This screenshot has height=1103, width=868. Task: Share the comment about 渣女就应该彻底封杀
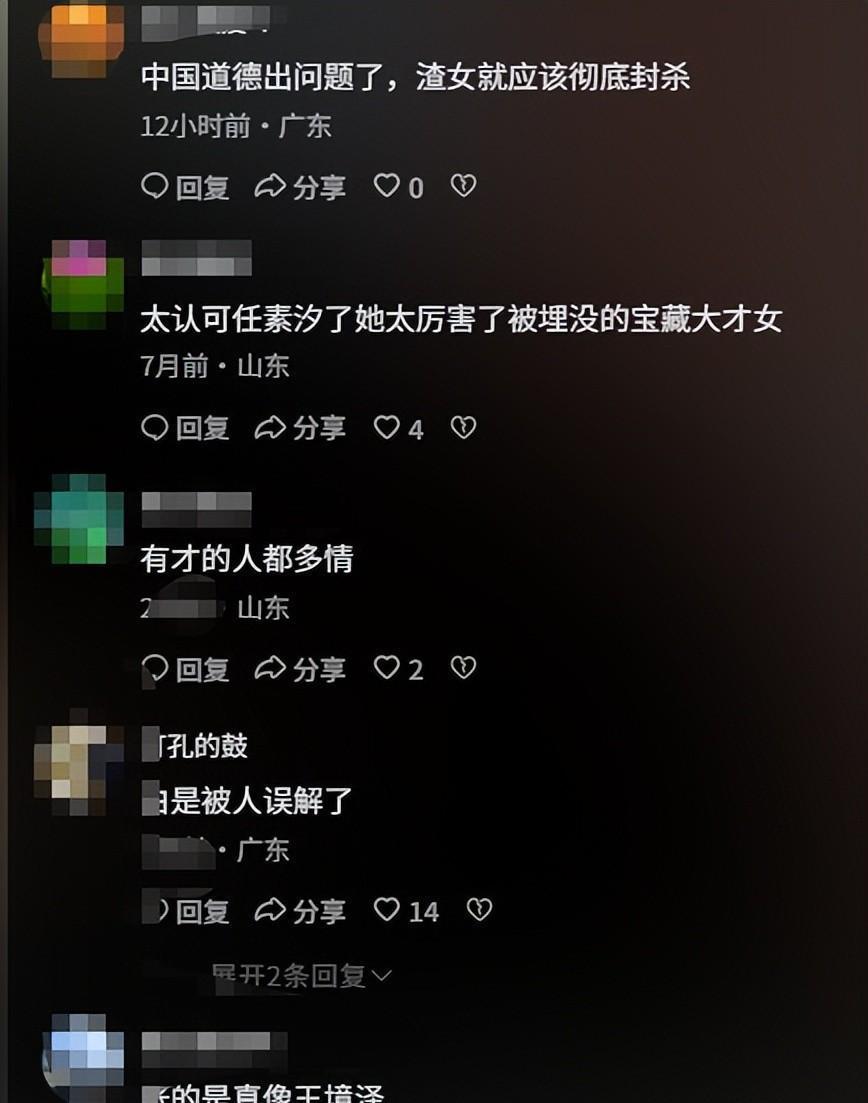(300, 187)
